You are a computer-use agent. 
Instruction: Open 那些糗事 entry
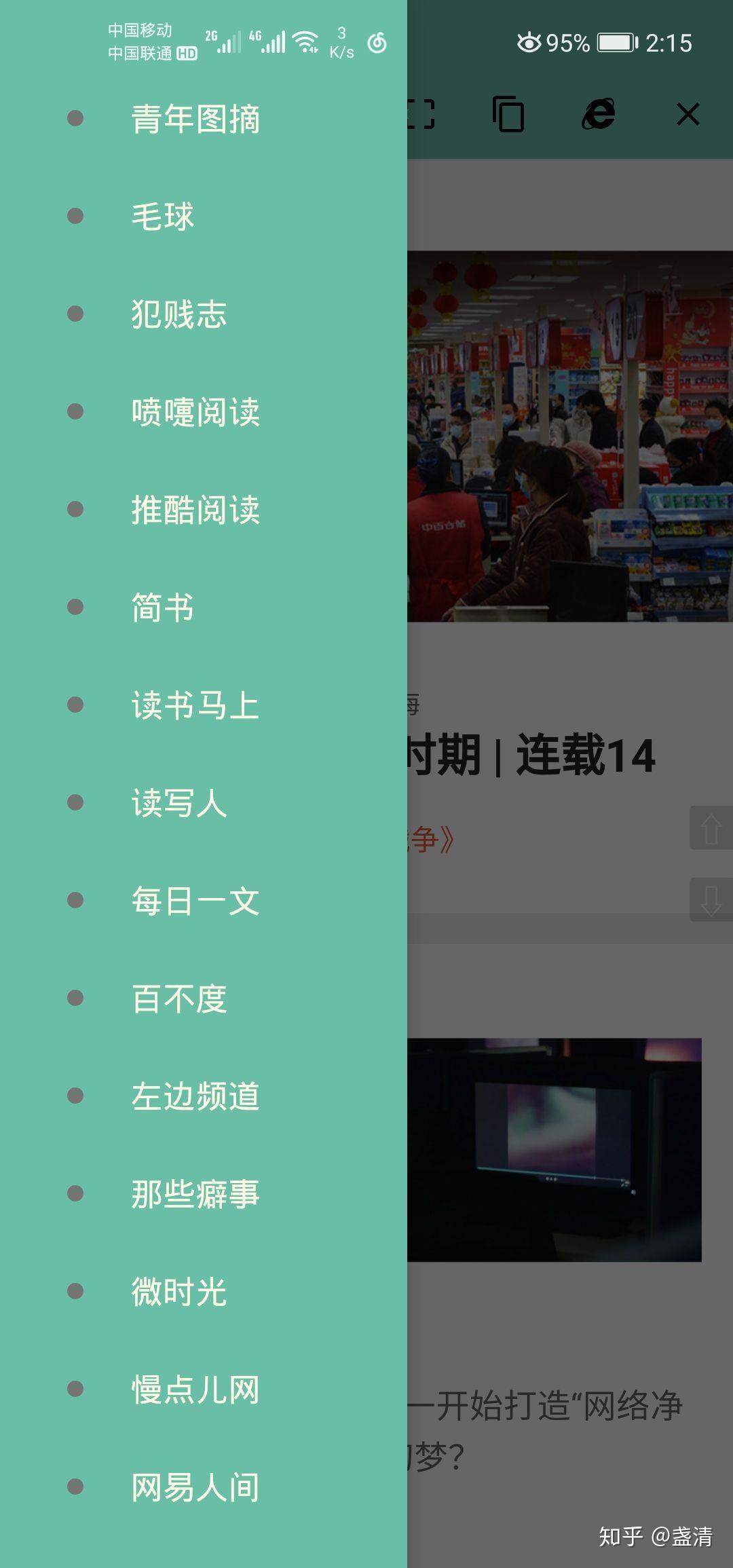[x=195, y=1194]
